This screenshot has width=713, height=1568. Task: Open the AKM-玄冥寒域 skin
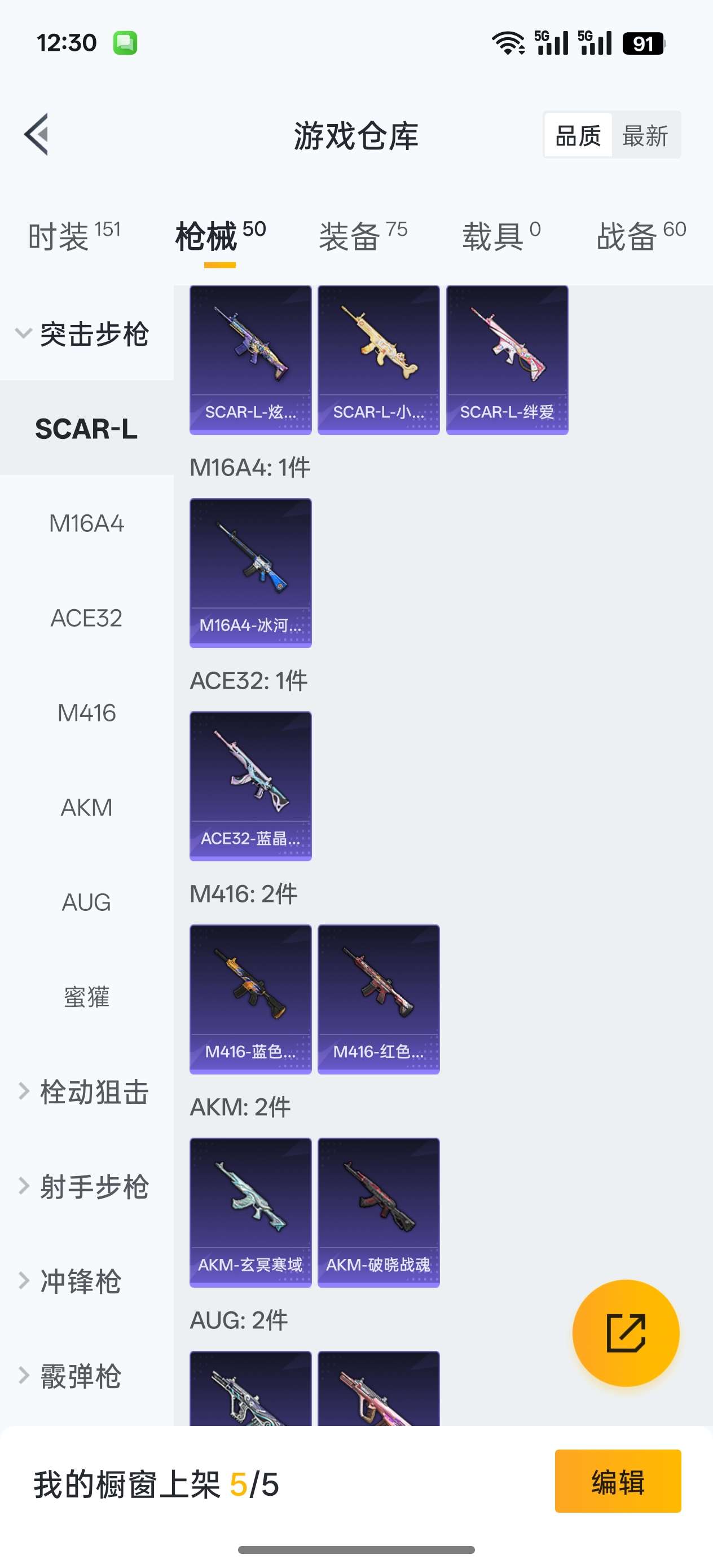[x=250, y=1212]
